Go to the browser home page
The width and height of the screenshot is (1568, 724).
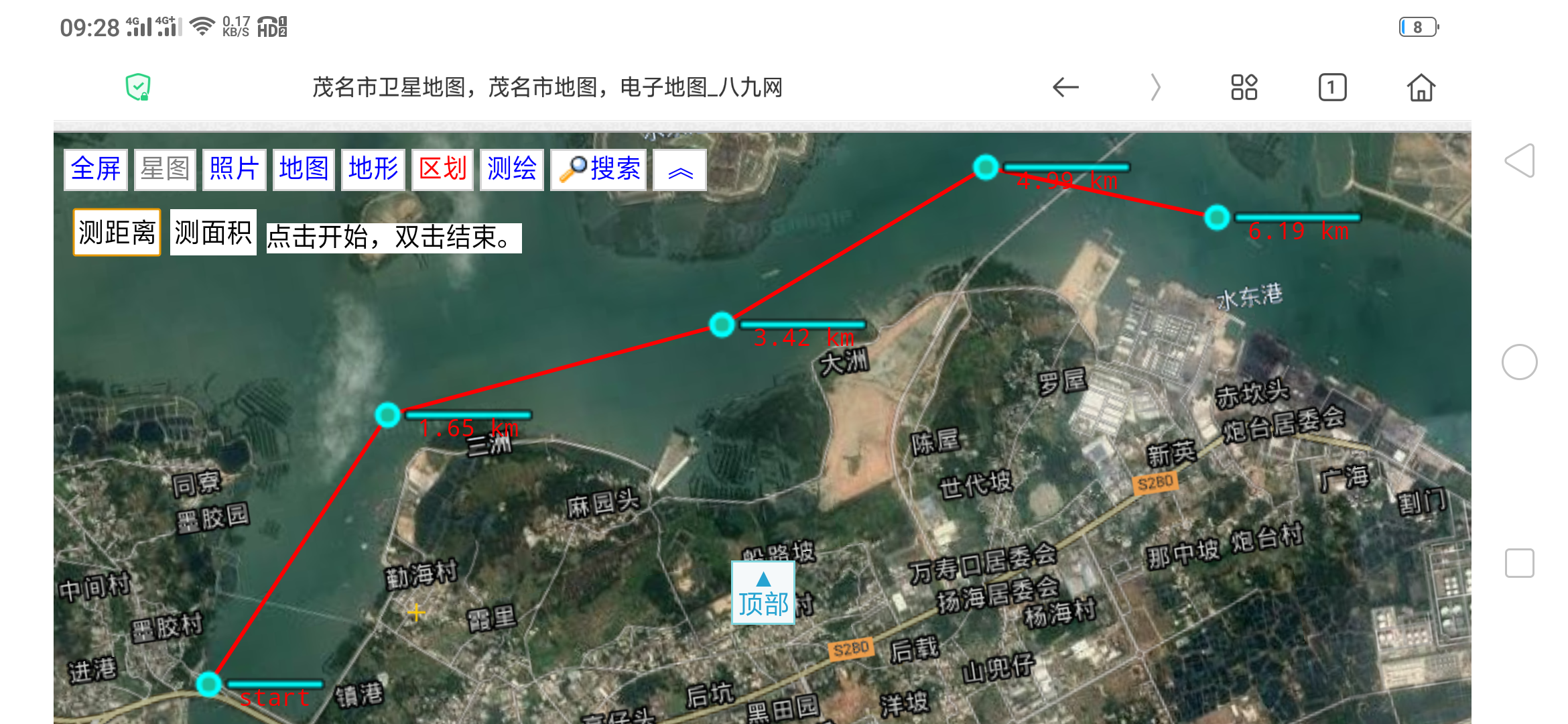coord(1421,87)
